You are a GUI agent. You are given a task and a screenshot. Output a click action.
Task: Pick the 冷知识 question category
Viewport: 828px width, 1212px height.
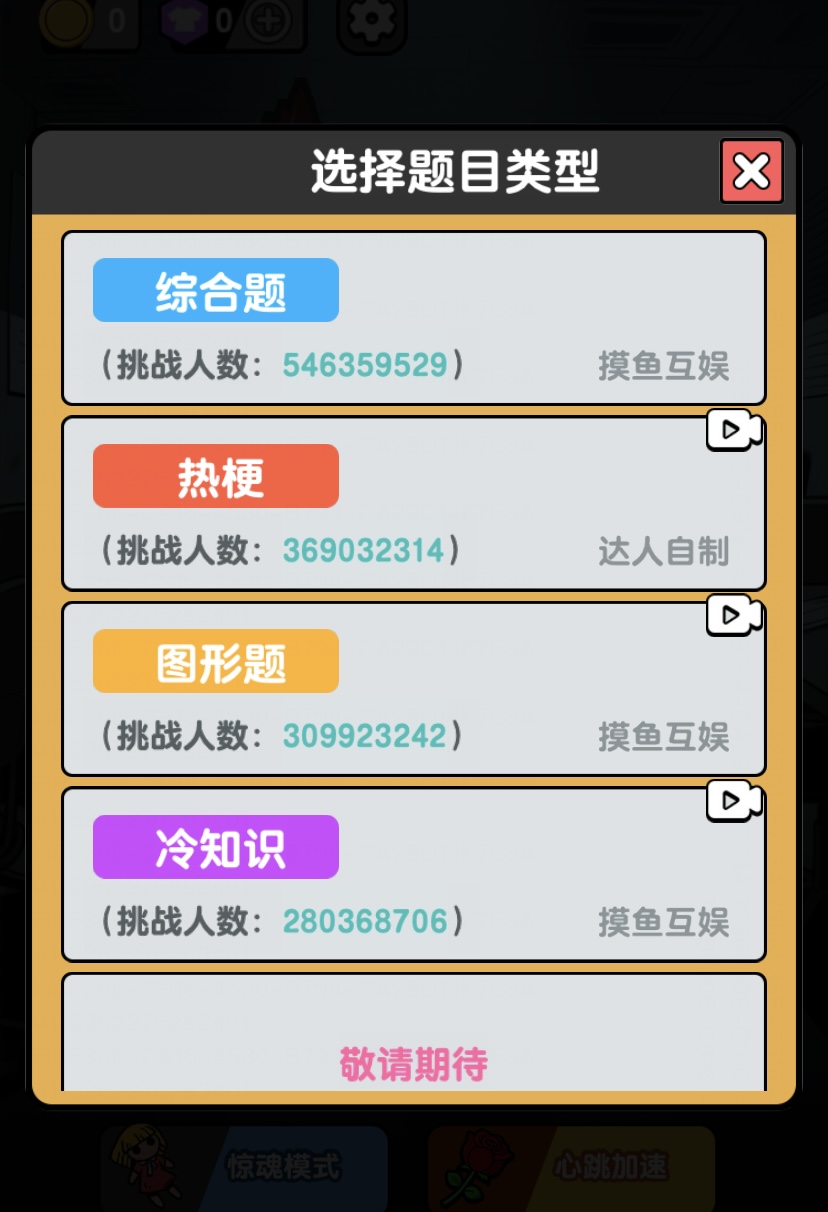pos(413,874)
